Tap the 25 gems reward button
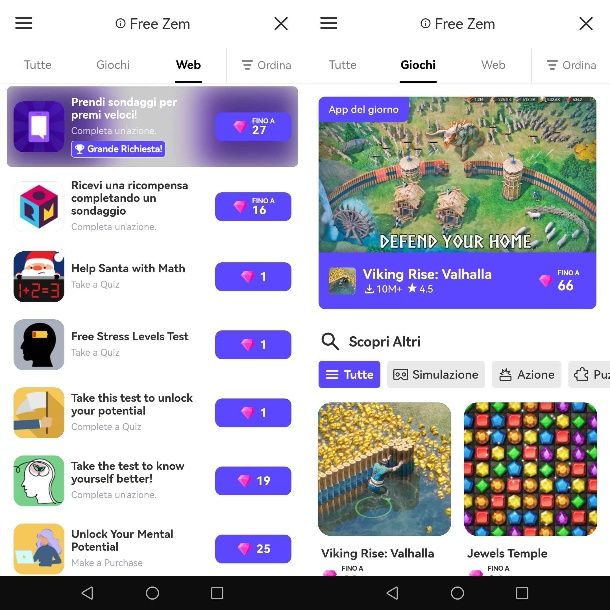The height and width of the screenshot is (610, 610). pos(253,549)
